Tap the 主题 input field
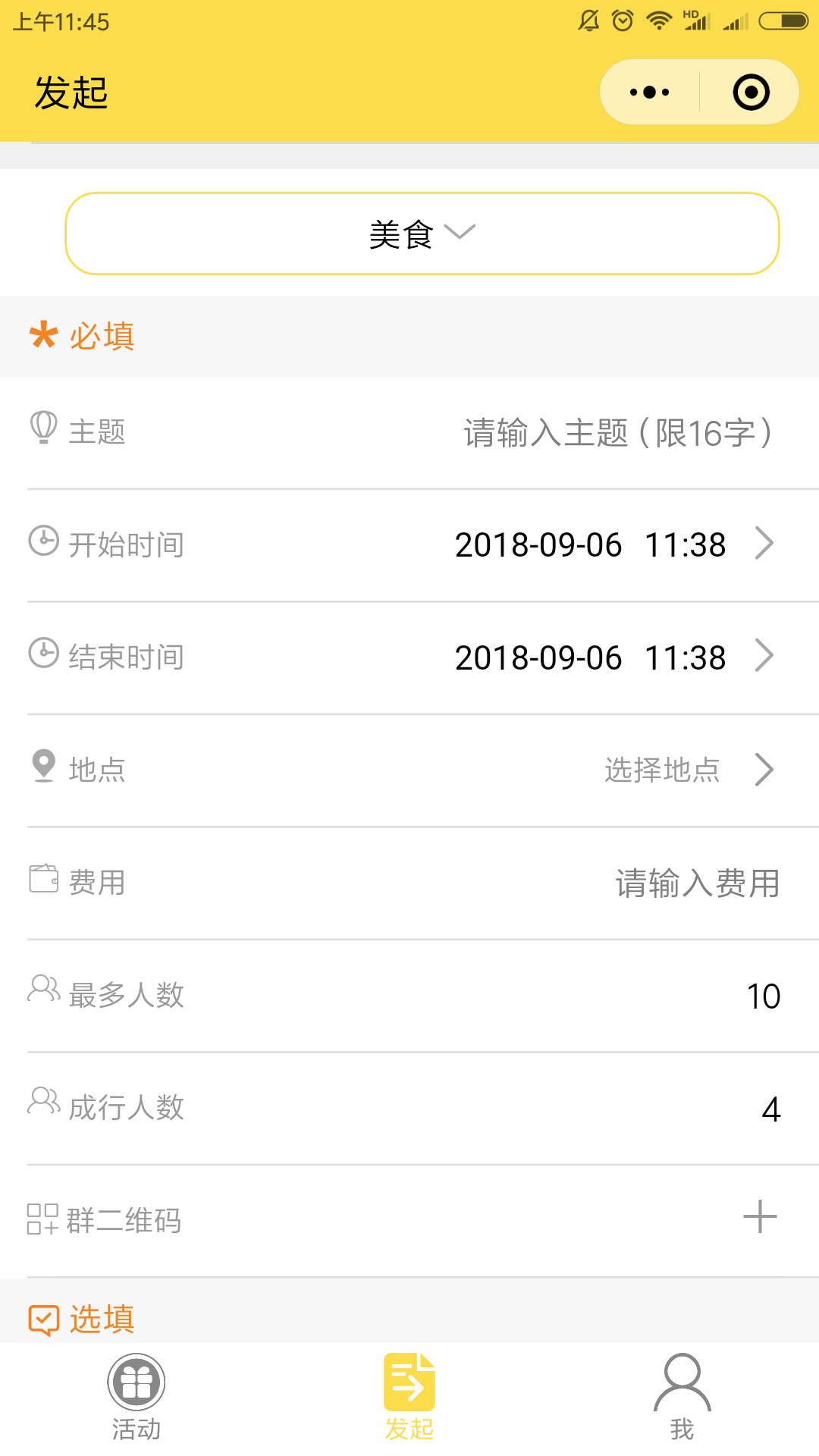819x1456 pixels. (618, 433)
